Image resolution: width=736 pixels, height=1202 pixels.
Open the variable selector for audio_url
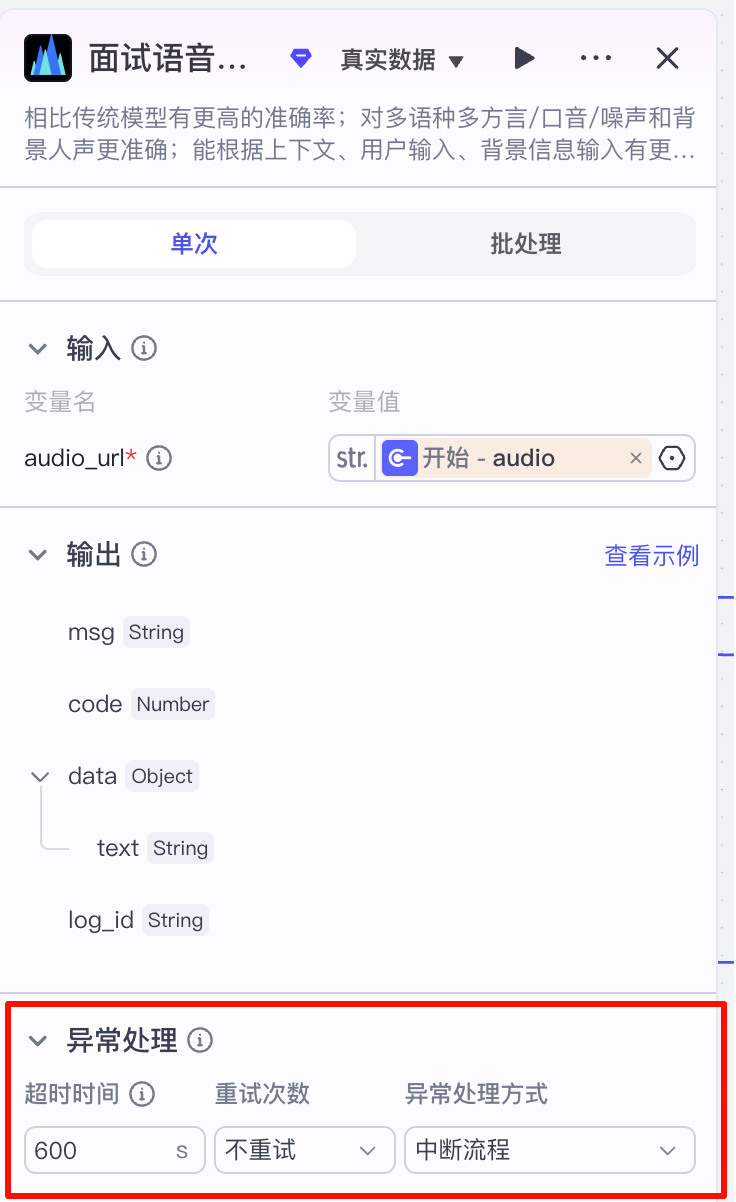[673, 458]
